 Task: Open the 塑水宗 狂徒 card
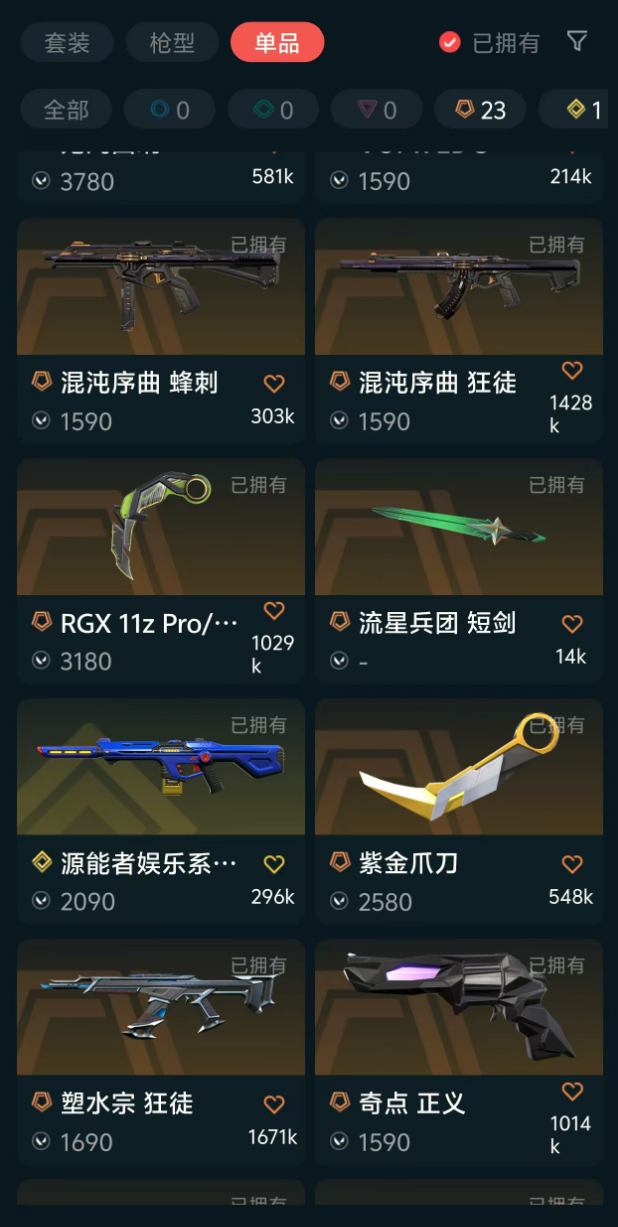[x=161, y=1053]
